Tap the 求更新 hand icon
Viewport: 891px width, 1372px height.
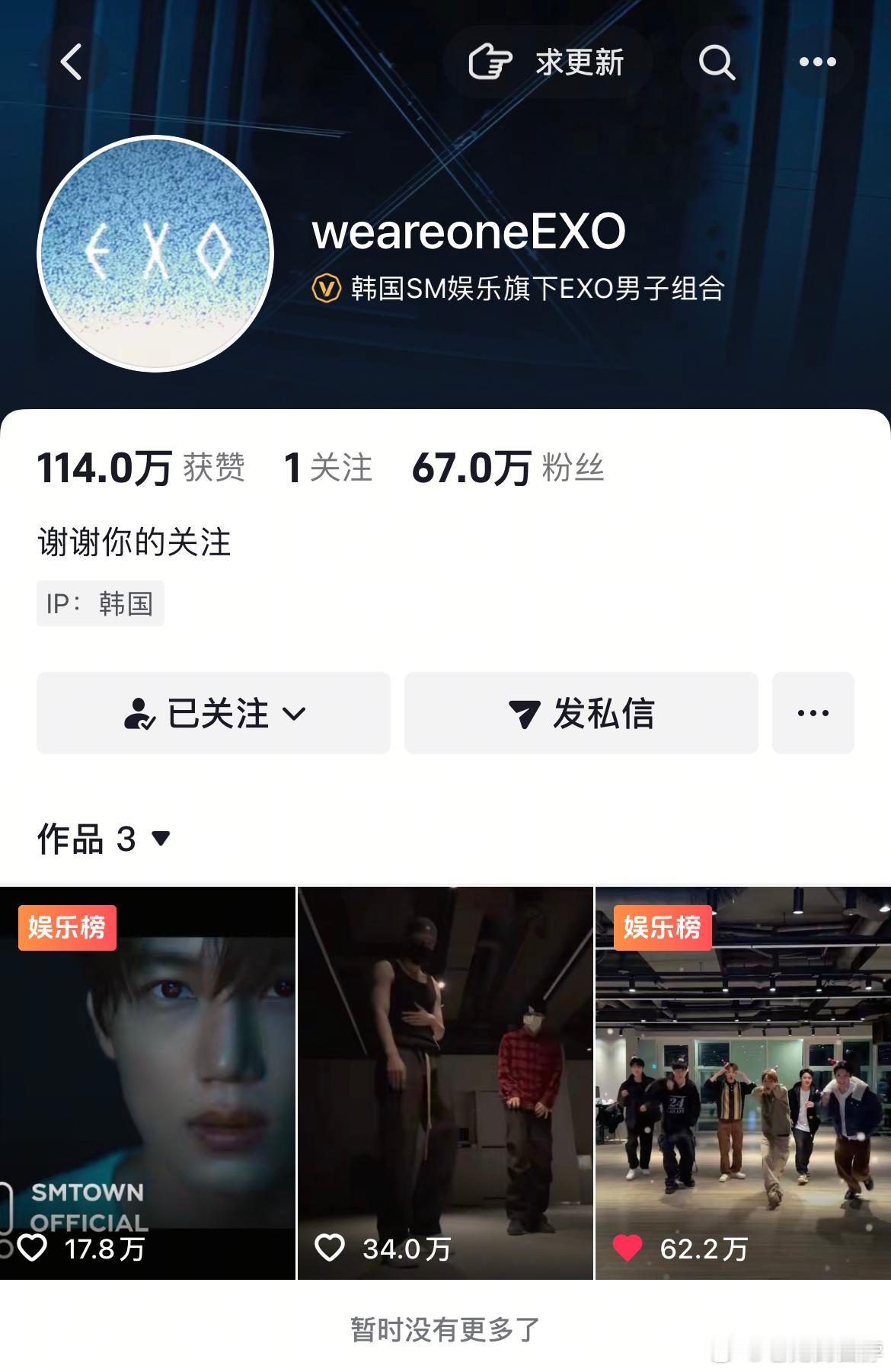pos(491,62)
